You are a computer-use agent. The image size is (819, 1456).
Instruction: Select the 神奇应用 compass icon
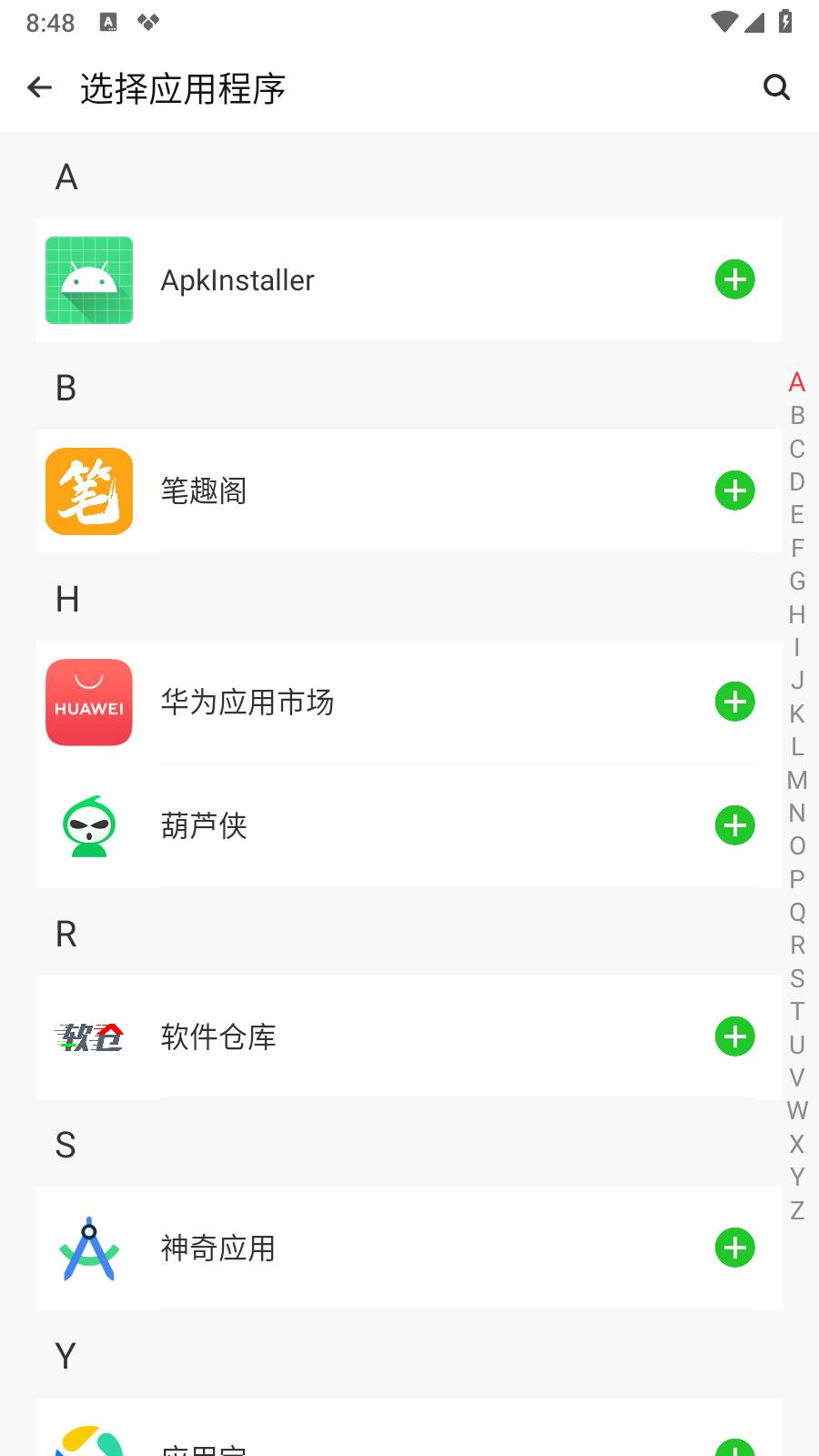pos(88,1249)
